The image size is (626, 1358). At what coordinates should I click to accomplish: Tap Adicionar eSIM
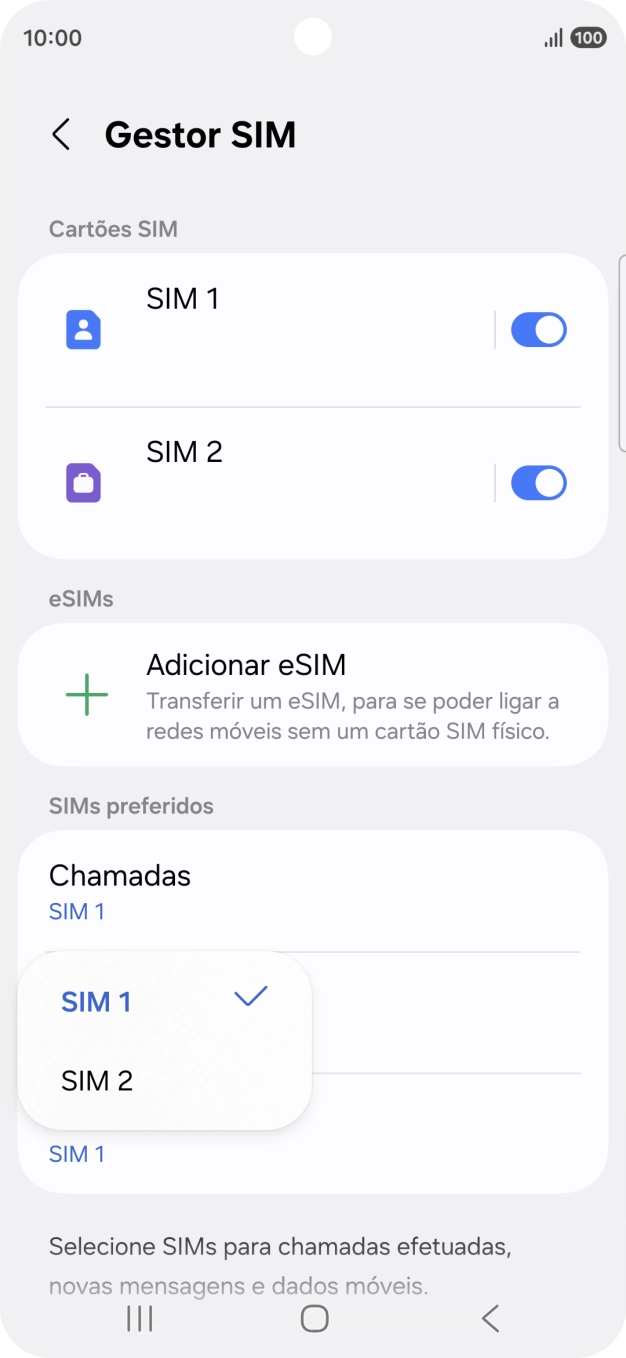[312, 695]
